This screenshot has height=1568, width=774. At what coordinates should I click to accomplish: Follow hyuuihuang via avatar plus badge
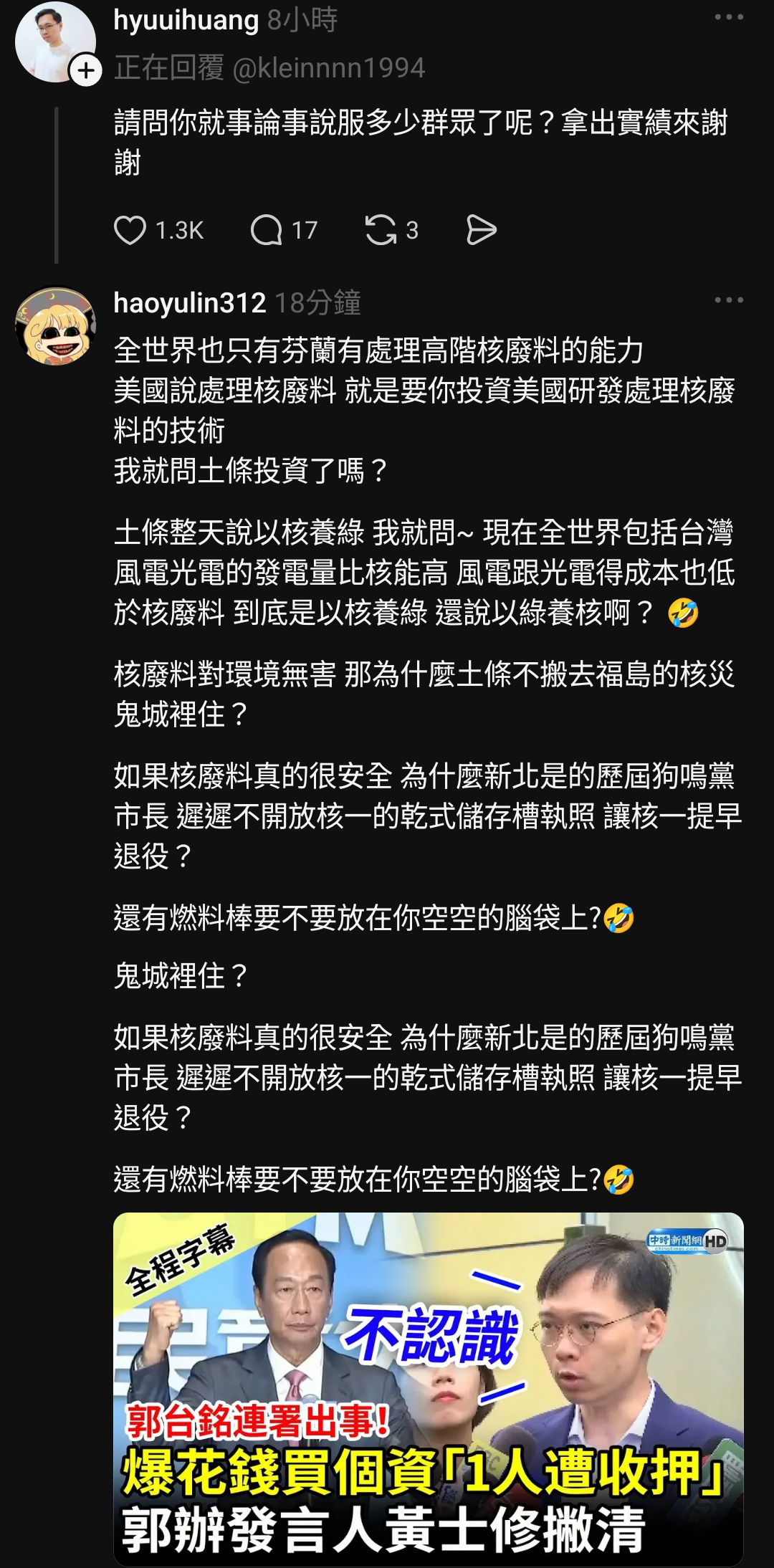pos(86,70)
